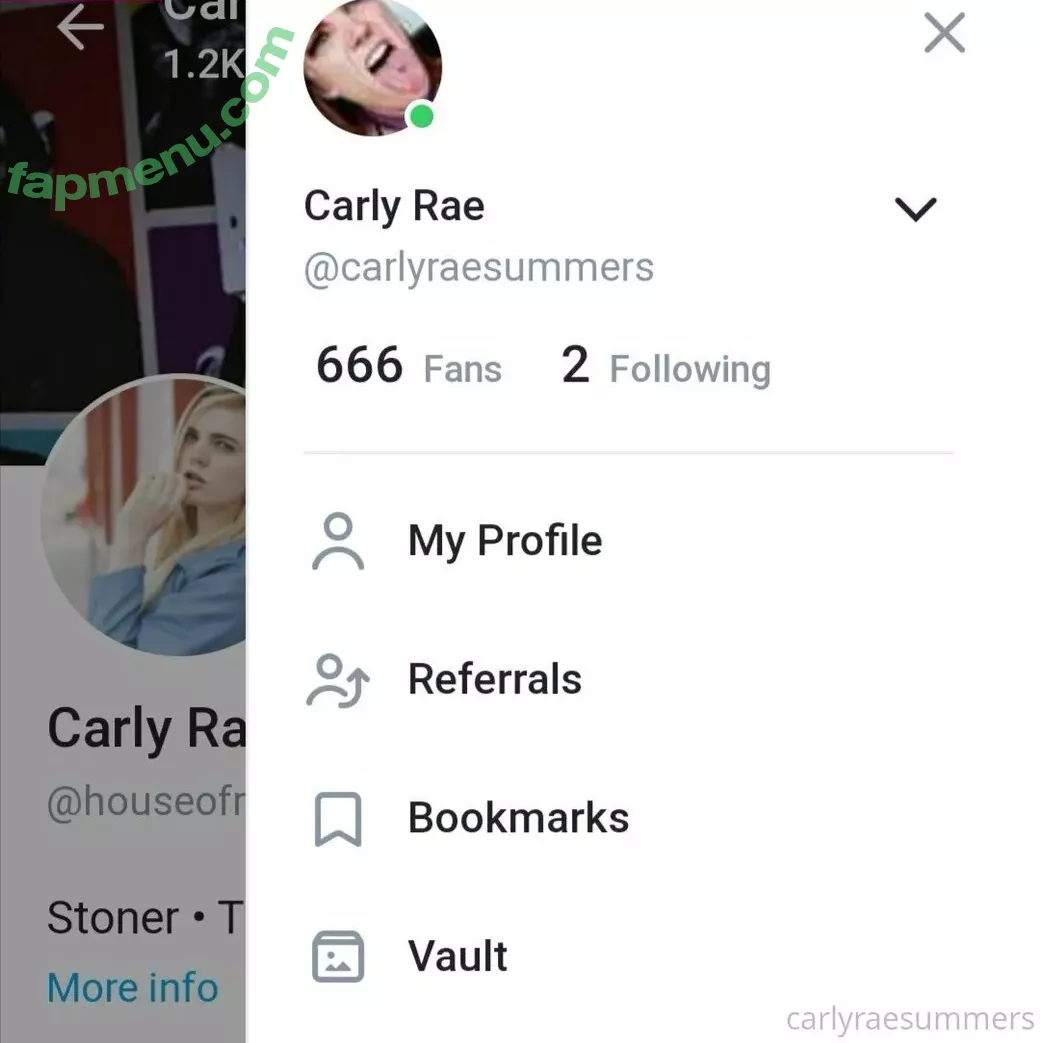
Task: Open Bookmarks
Action: 517,818
